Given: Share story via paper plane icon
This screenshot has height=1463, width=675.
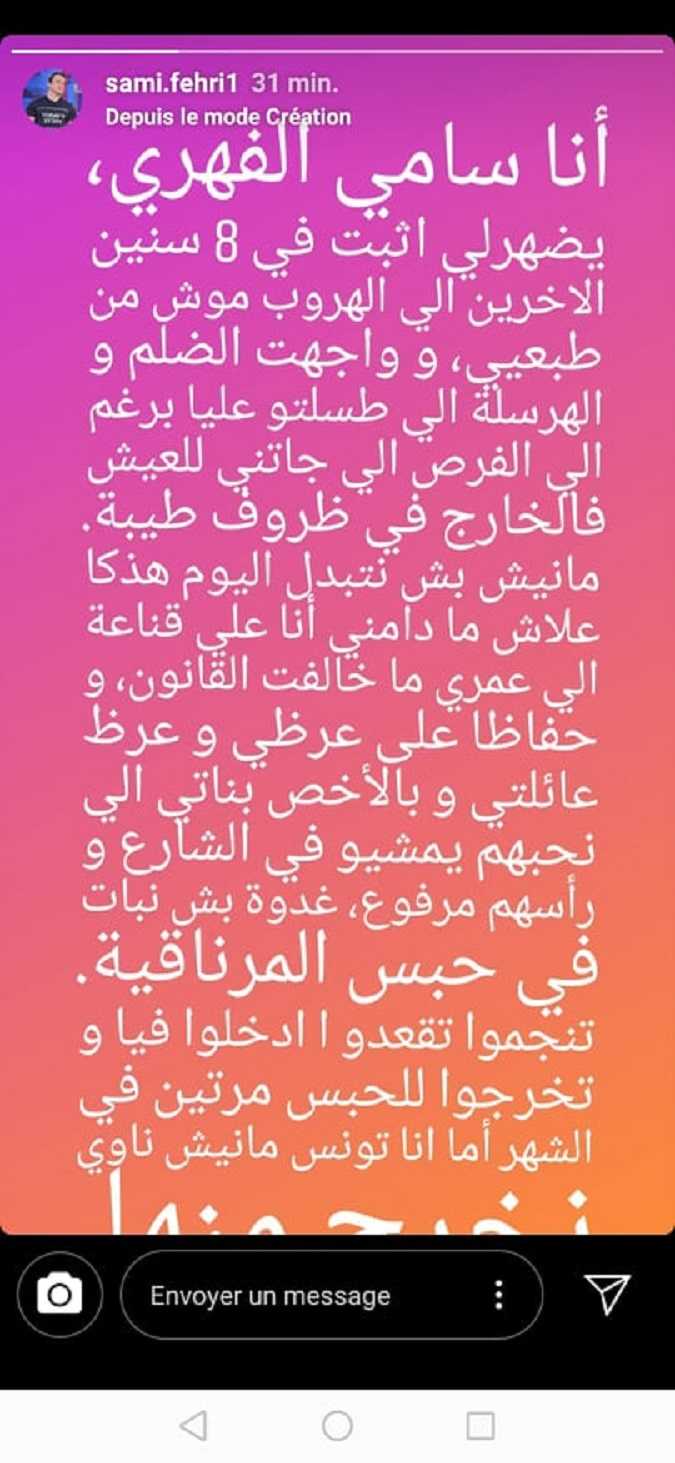Looking at the screenshot, I should [x=607, y=1294].
